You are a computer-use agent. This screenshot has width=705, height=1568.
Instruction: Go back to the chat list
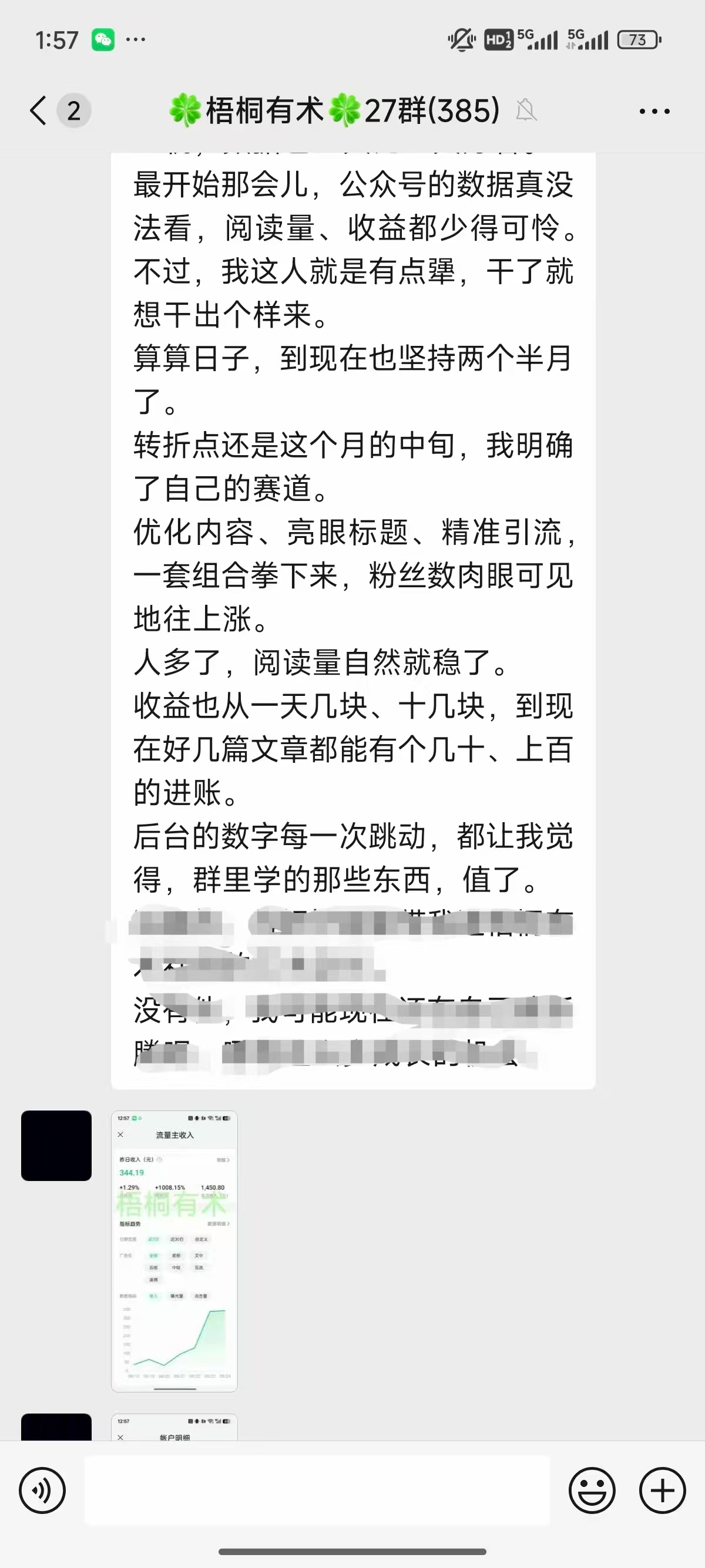[x=38, y=111]
